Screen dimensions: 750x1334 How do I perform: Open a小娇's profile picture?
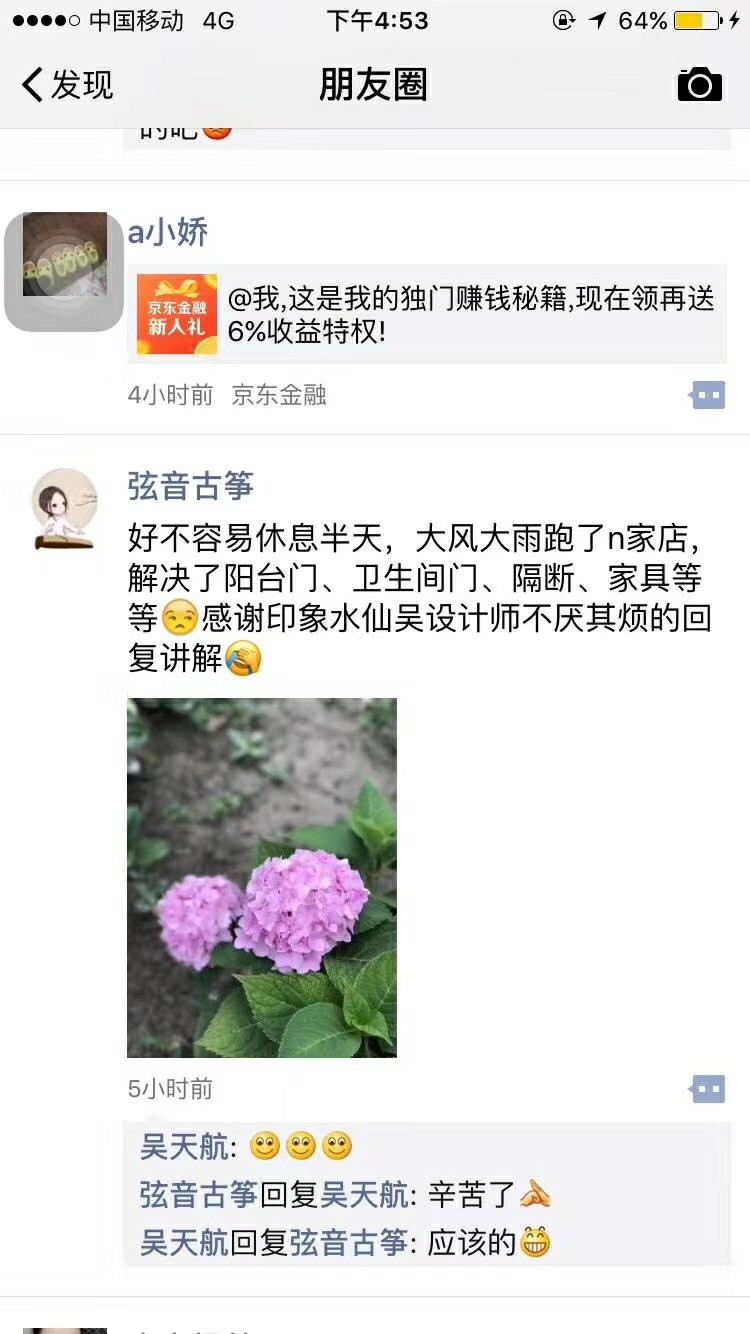coord(64,271)
